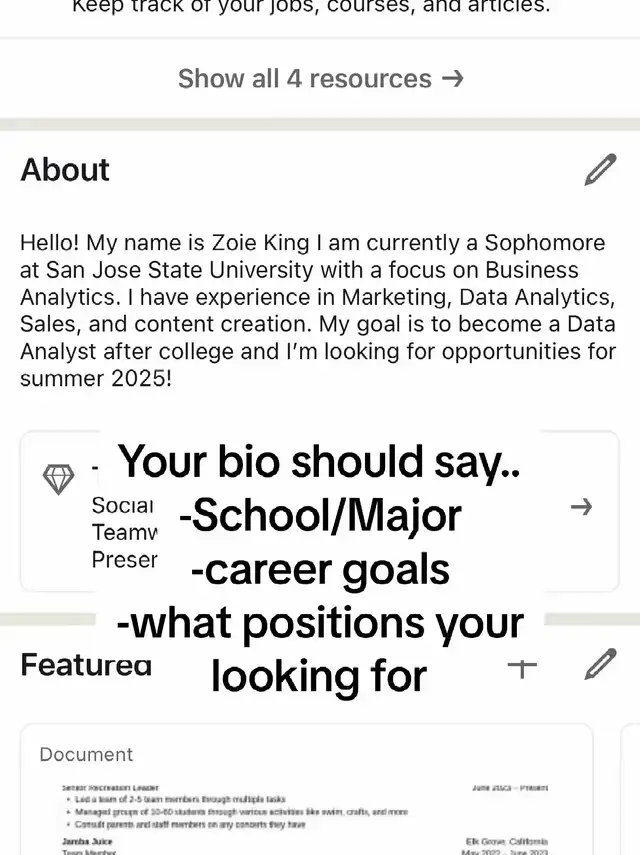
Task: Add a new Featured item
Action: tap(522, 667)
